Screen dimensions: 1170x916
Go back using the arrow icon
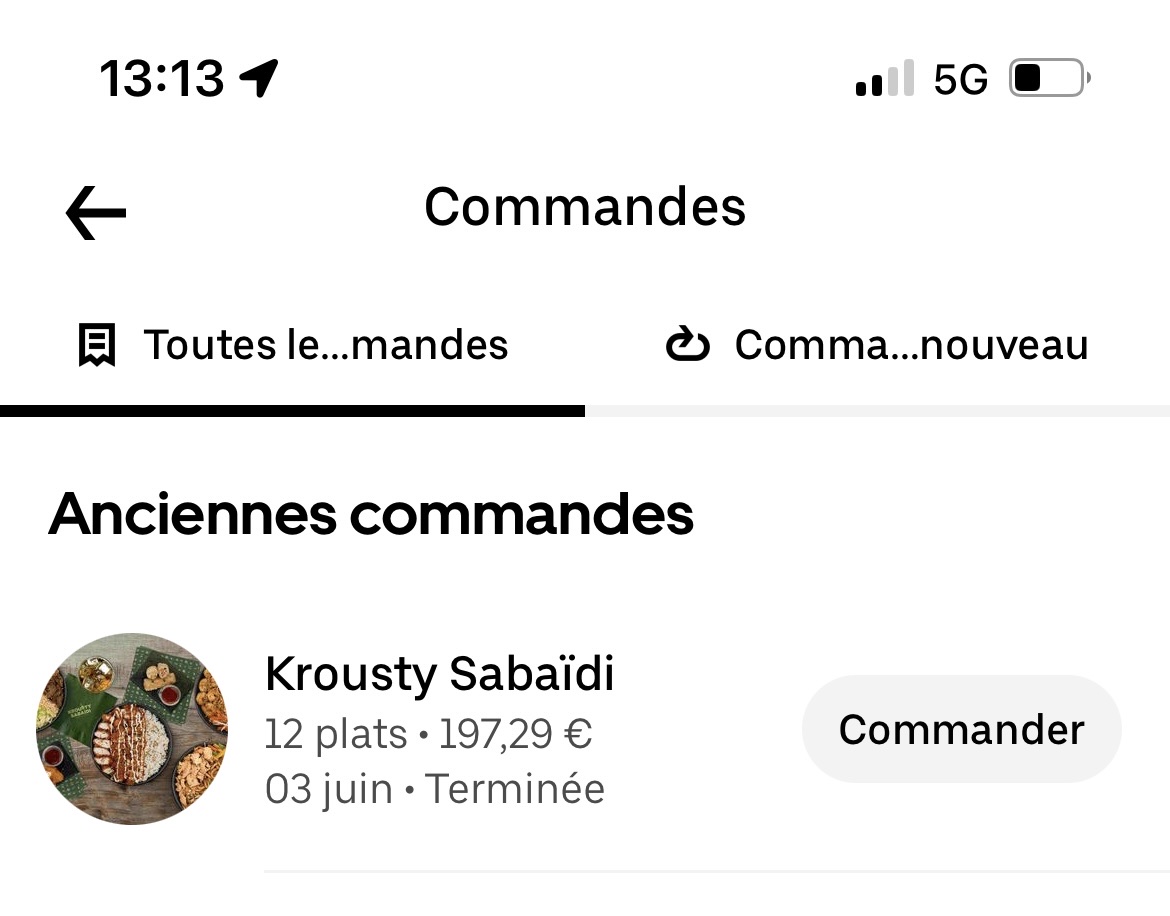point(96,212)
